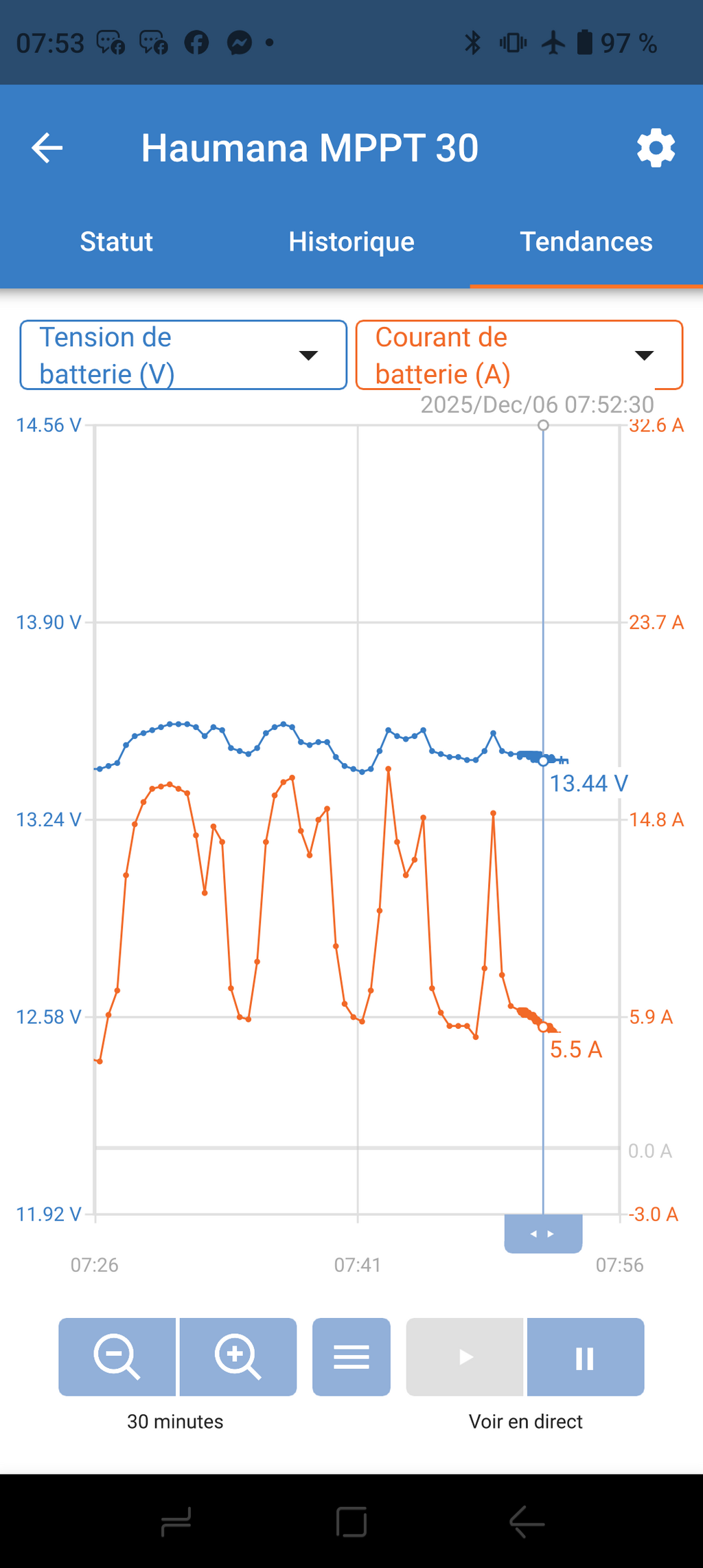Go back using the app bar arrow
This screenshot has width=703, height=1568.
pyautogui.click(x=47, y=148)
